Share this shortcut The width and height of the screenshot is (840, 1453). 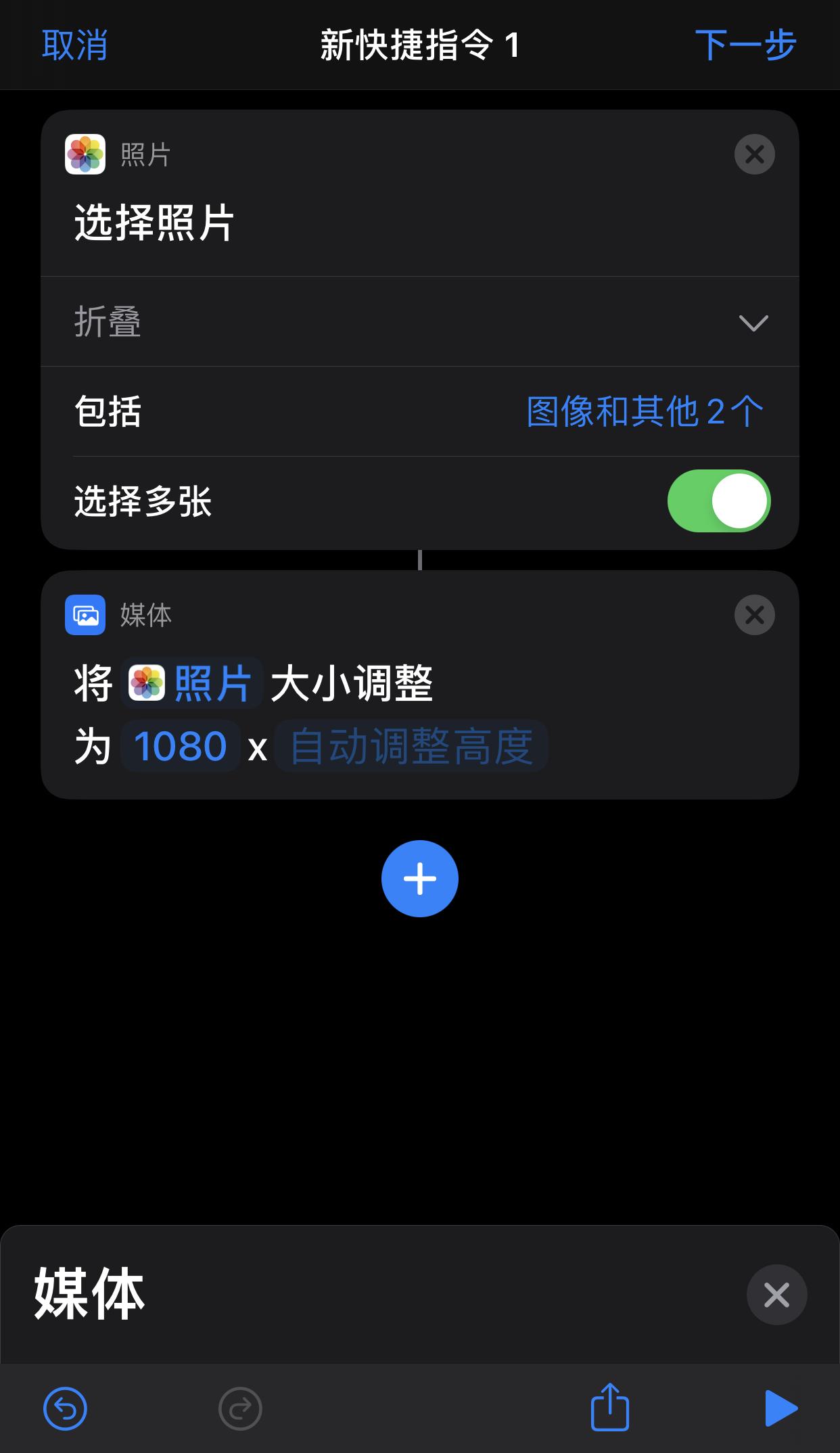click(x=610, y=1408)
